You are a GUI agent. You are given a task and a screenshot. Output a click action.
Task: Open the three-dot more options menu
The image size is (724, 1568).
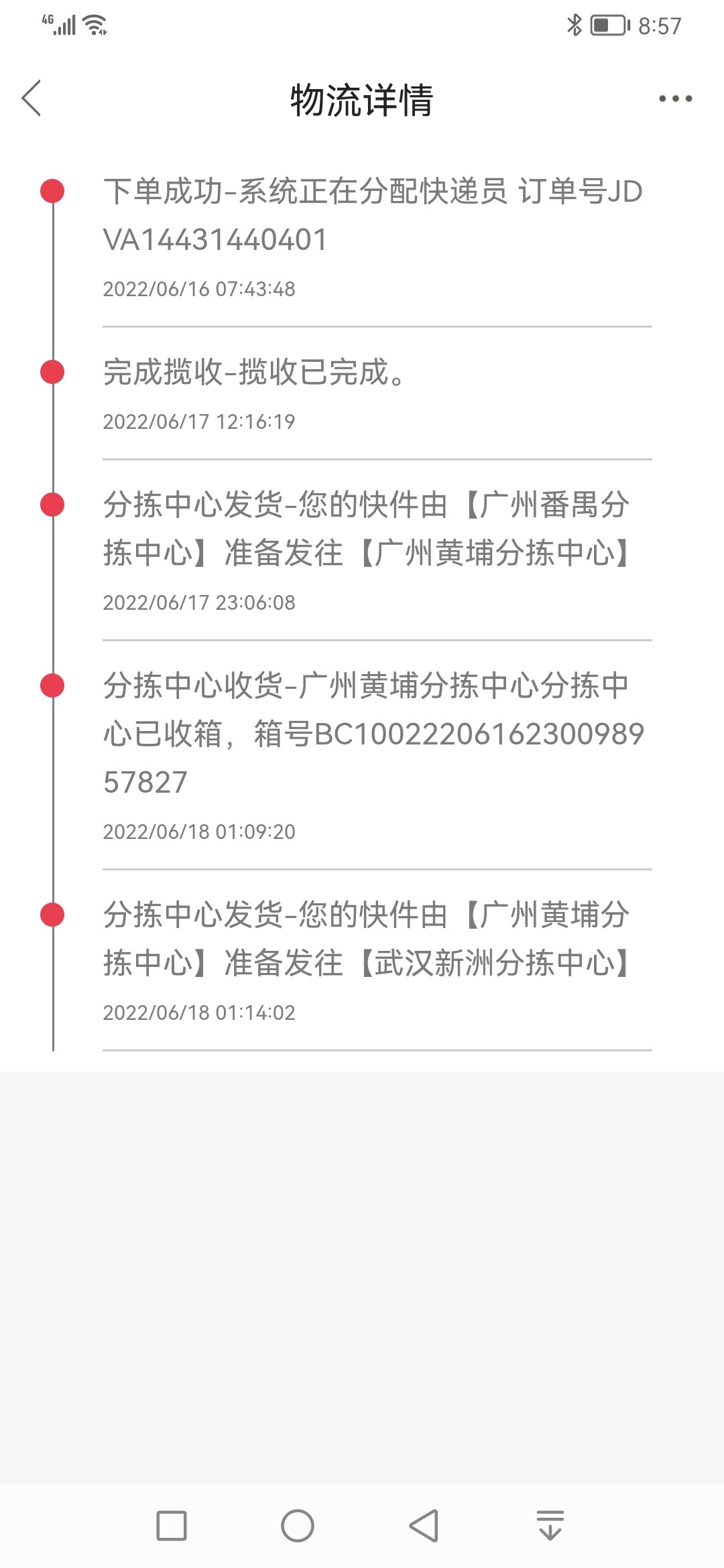(x=674, y=99)
